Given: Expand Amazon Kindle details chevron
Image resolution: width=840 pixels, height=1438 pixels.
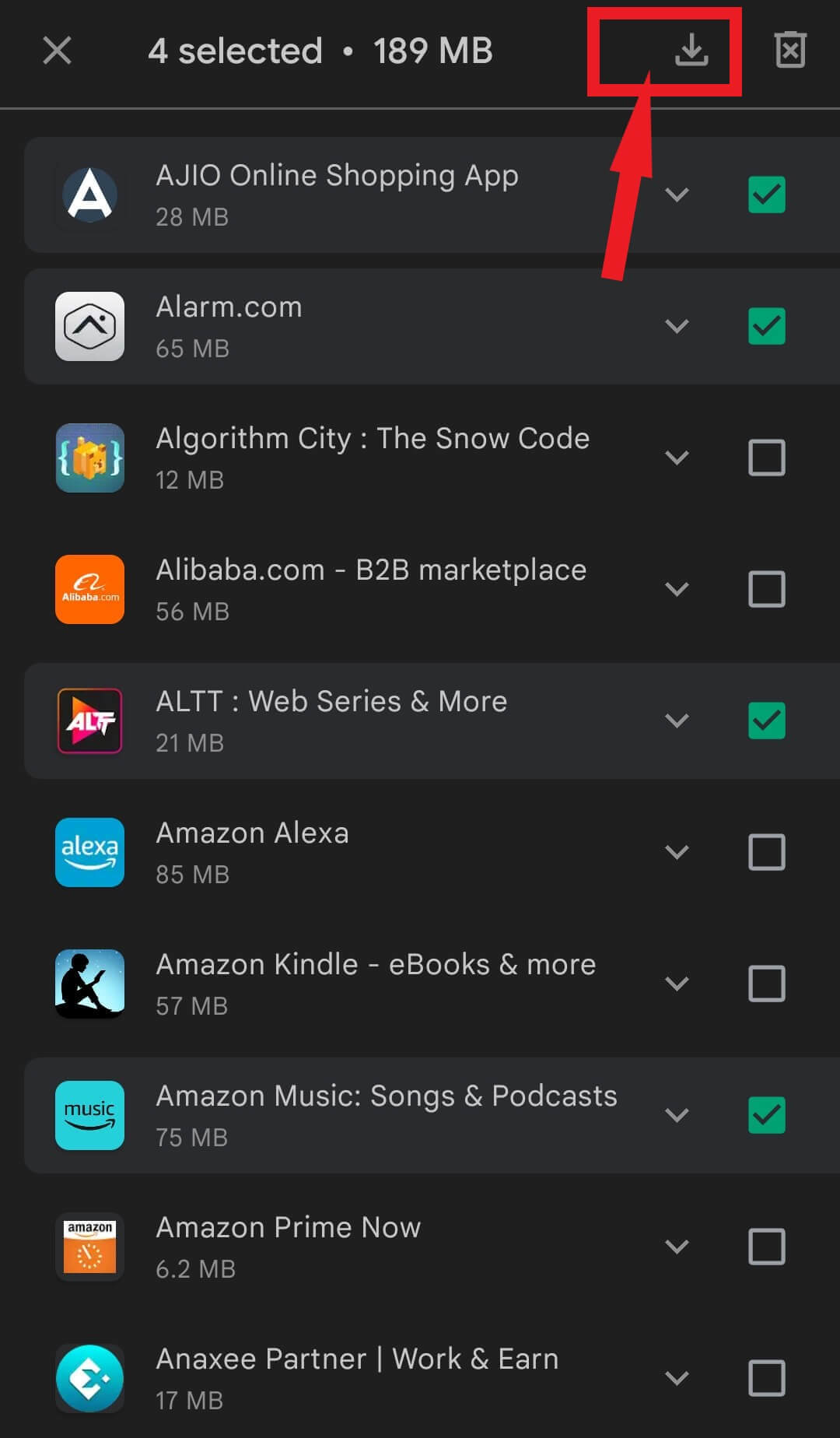Looking at the screenshot, I should click(x=677, y=984).
